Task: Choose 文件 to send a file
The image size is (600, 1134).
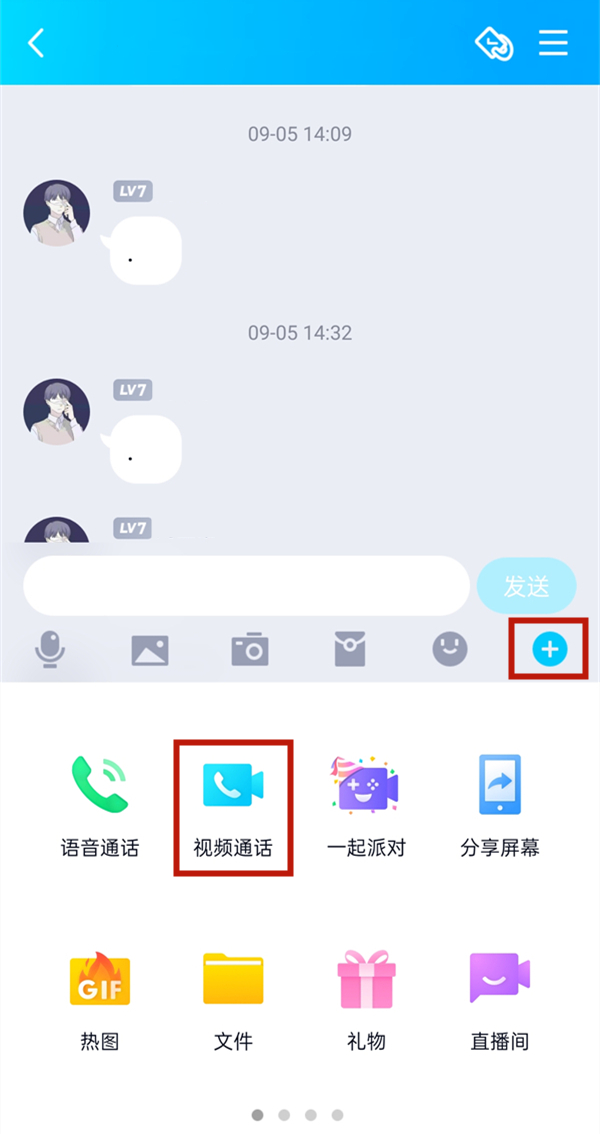Action: (x=233, y=998)
